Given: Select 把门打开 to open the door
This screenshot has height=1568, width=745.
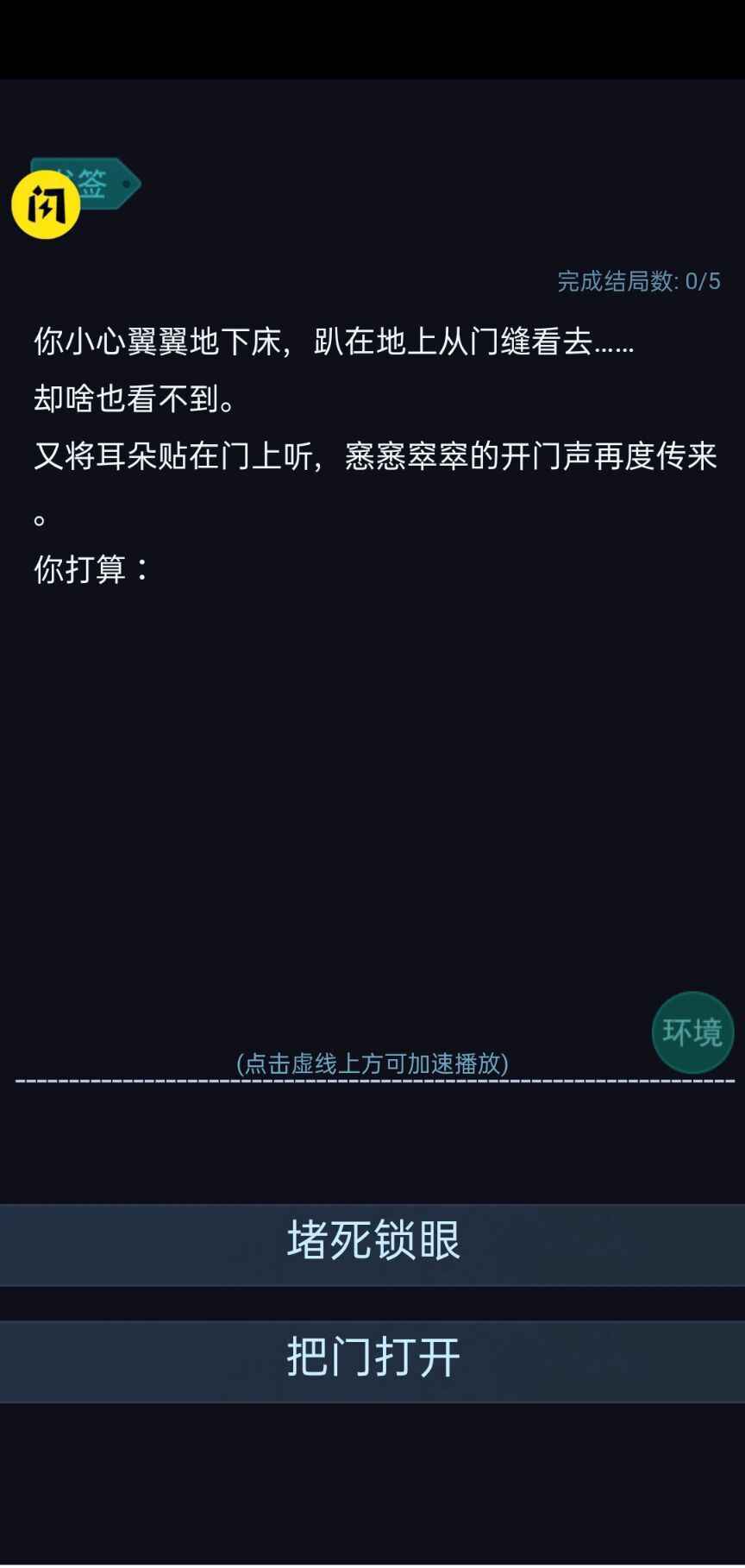Looking at the screenshot, I should tap(372, 1360).
